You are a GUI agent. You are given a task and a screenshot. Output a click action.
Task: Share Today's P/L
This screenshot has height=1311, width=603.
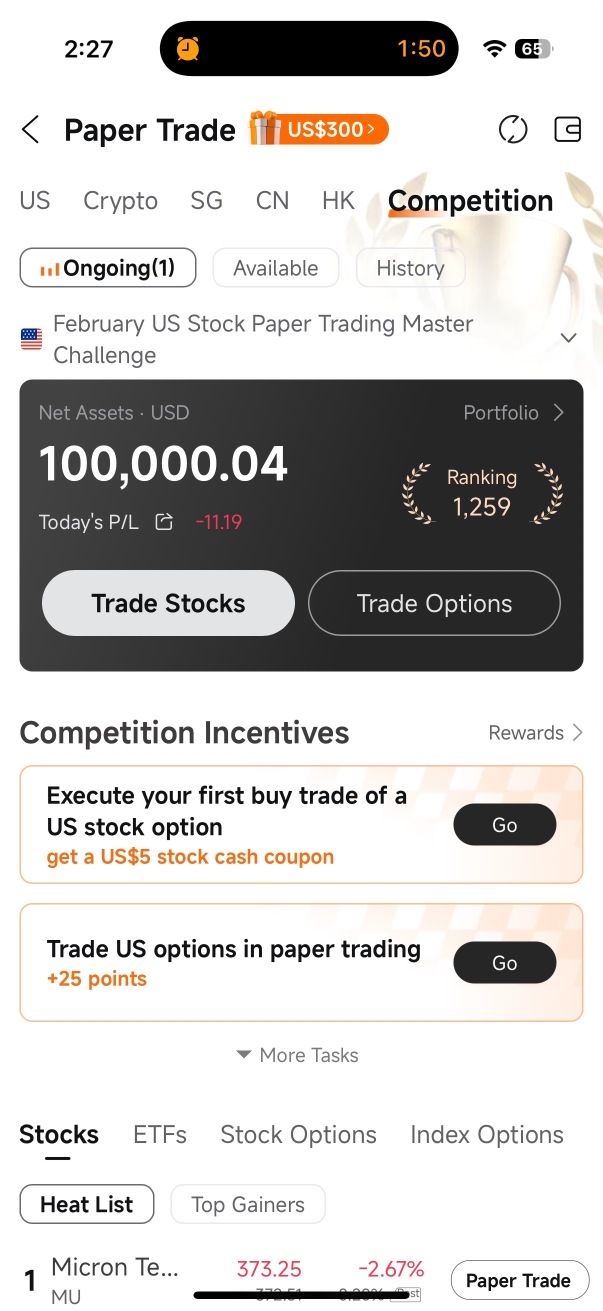pos(164,522)
